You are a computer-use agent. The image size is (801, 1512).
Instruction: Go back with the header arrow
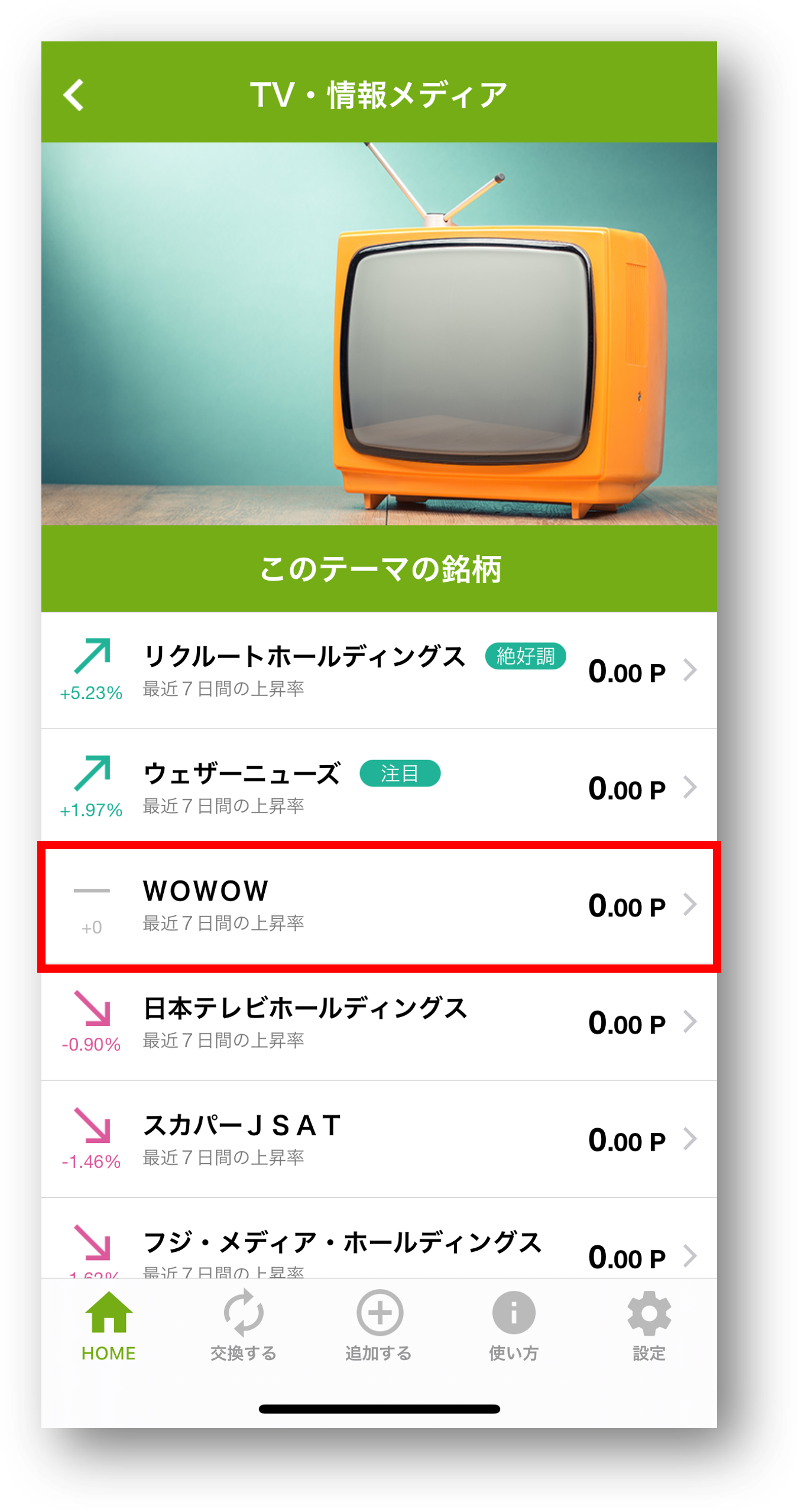(74, 95)
